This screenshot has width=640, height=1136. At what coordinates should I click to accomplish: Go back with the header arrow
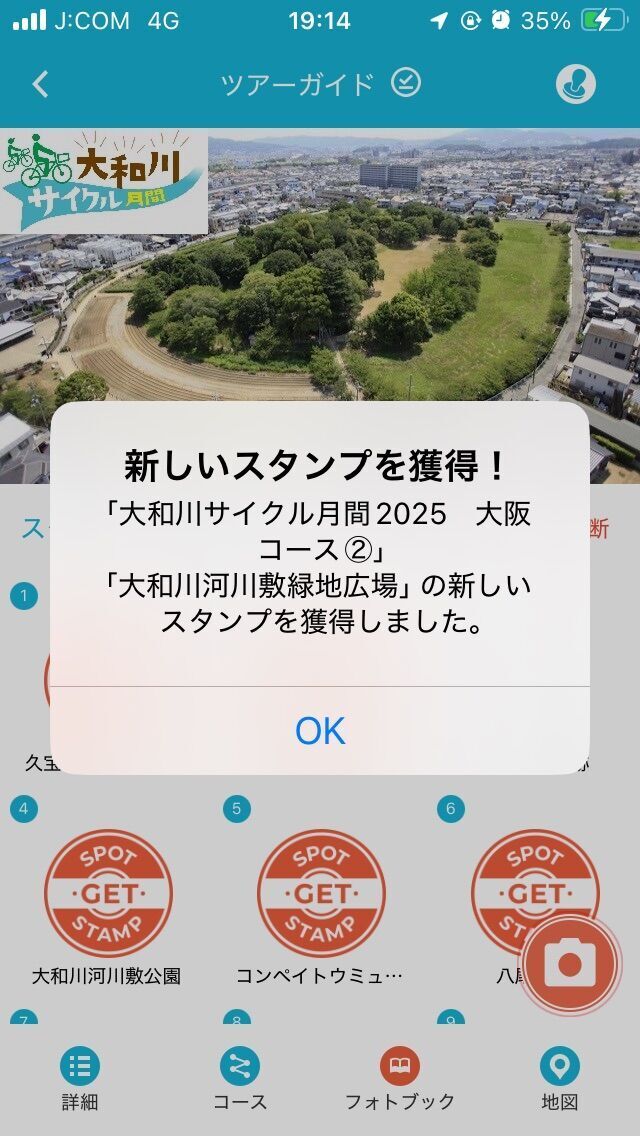[x=40, y=84]
